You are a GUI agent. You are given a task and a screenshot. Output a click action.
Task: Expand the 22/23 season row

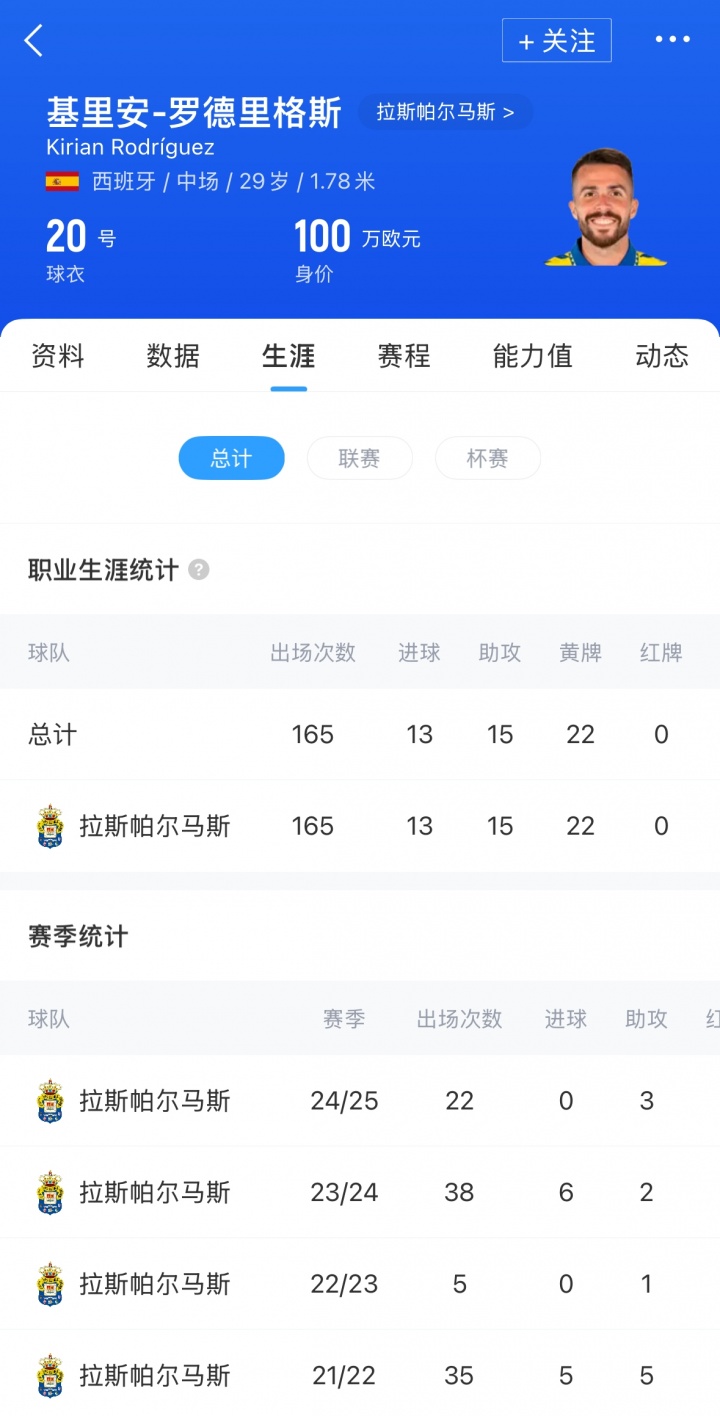360,1284
